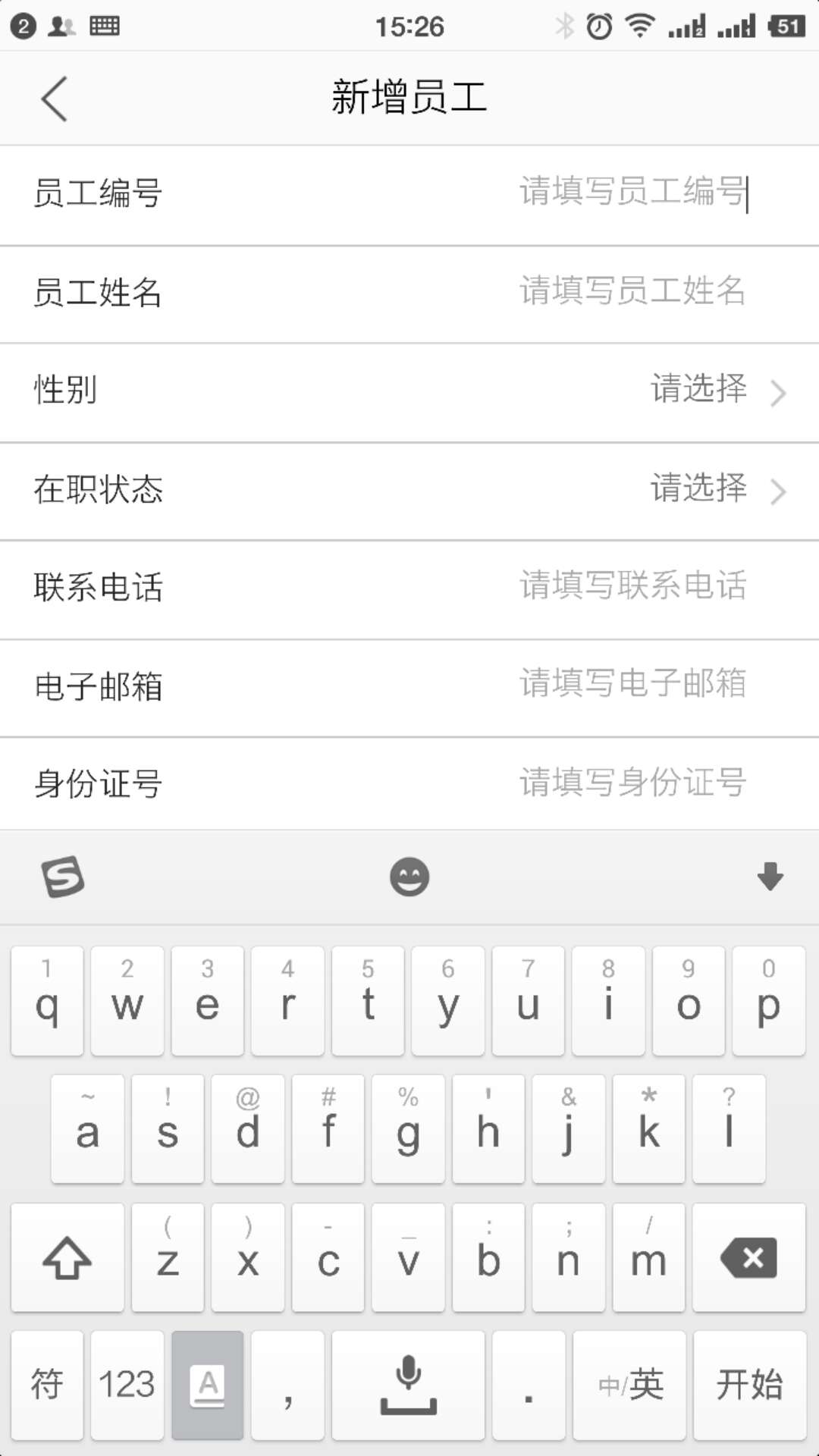This screenshot has height=1456, width=819.
Task: Toggle the Shift key for capitals
Action: tap(67, 1257)
